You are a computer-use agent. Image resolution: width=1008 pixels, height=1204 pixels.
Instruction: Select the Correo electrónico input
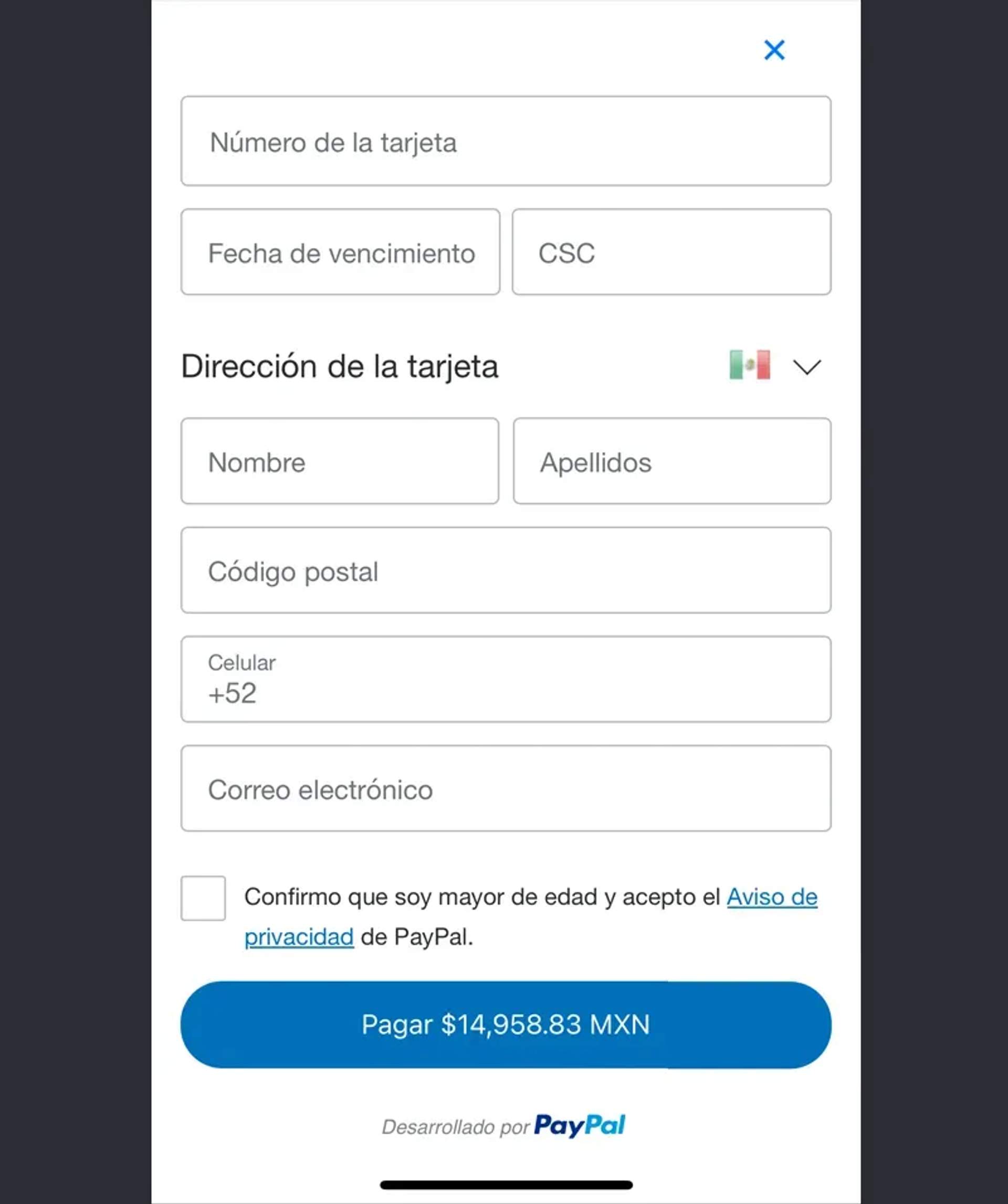tap(505, 788)
